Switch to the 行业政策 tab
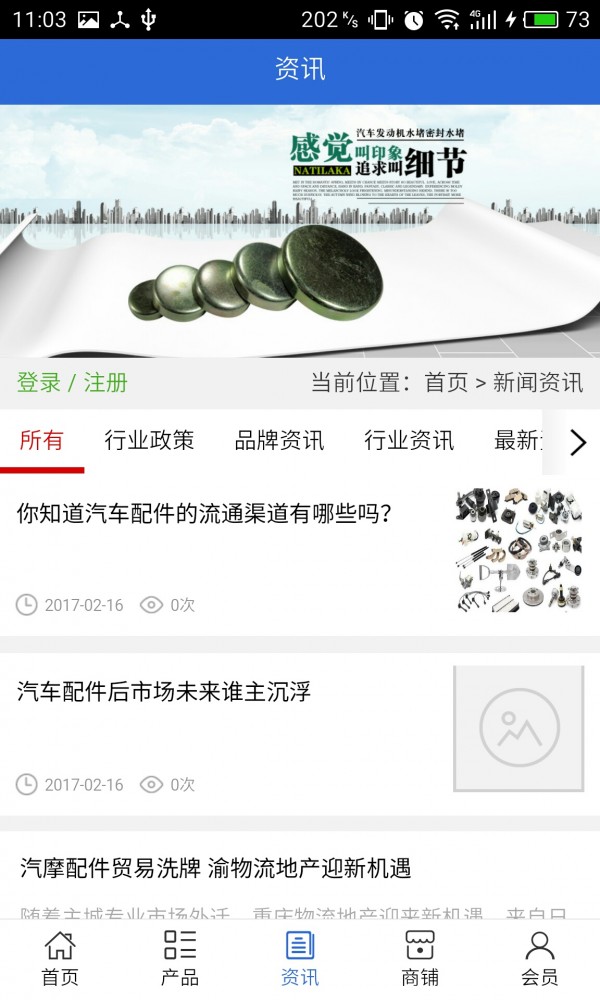 pos(149,441)
